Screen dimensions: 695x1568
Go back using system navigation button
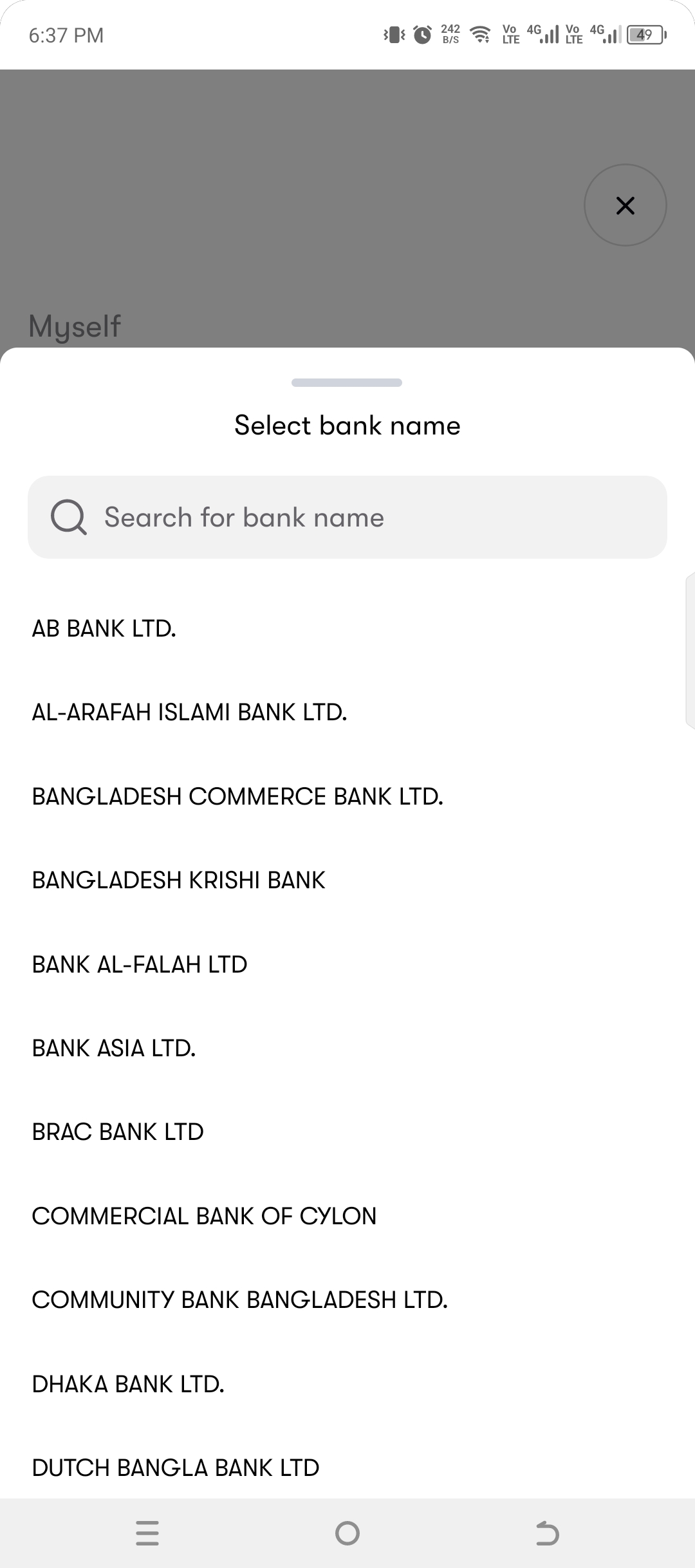(547, 1533)
